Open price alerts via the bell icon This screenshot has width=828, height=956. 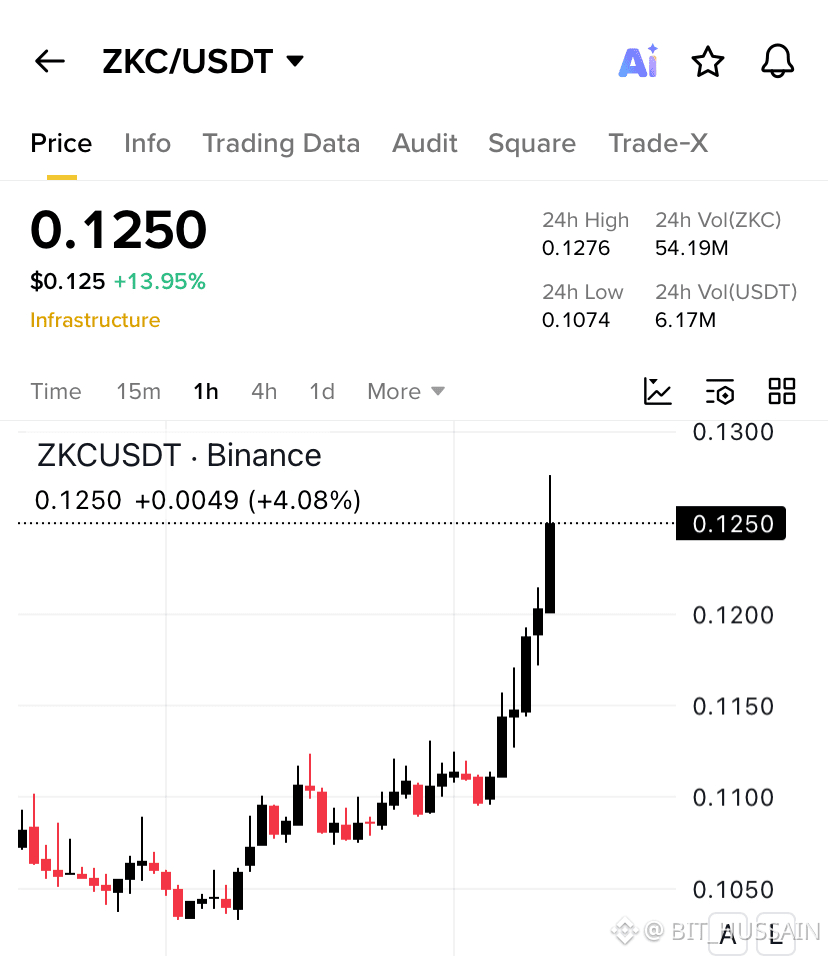[777, 61]
